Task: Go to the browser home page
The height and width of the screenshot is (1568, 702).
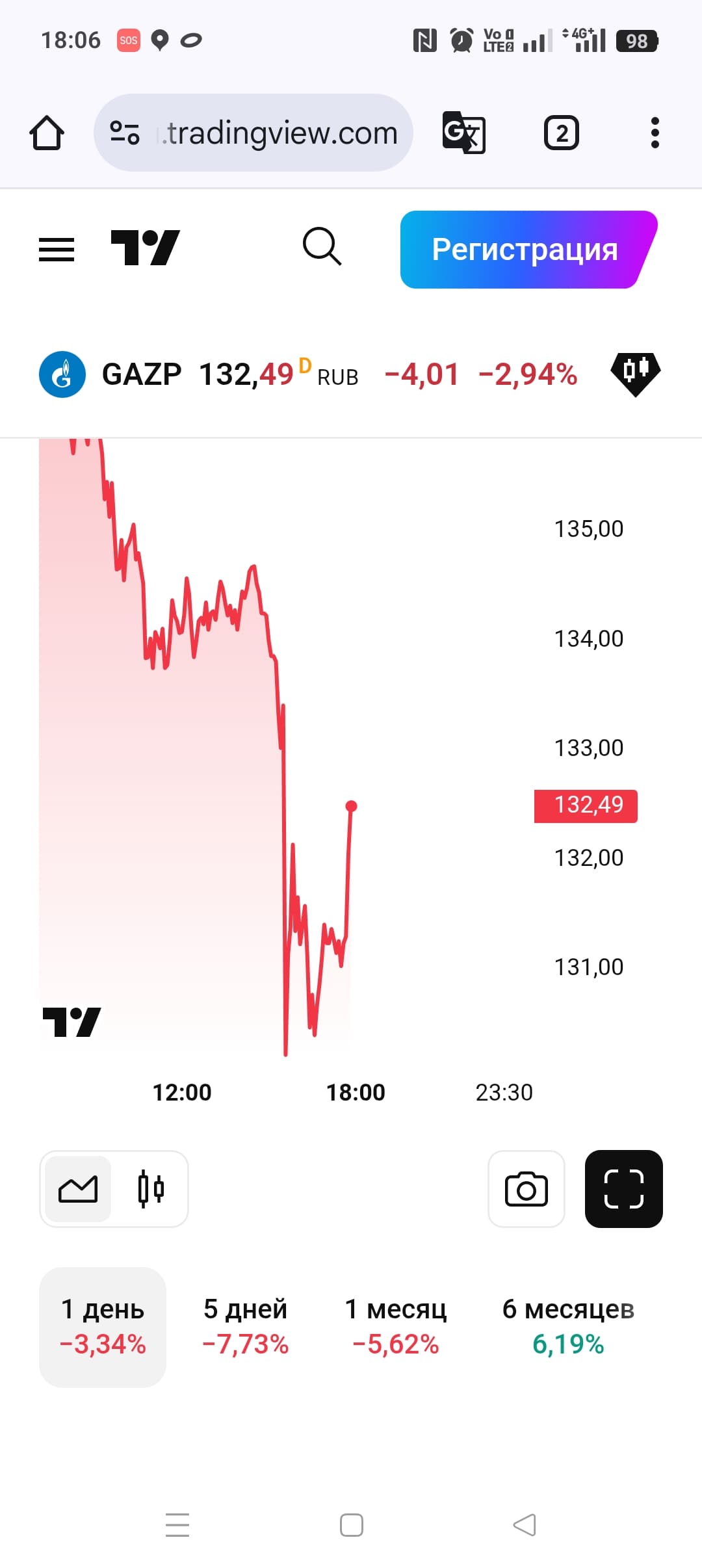Action: pyautogui.click(x=47, y=133)
